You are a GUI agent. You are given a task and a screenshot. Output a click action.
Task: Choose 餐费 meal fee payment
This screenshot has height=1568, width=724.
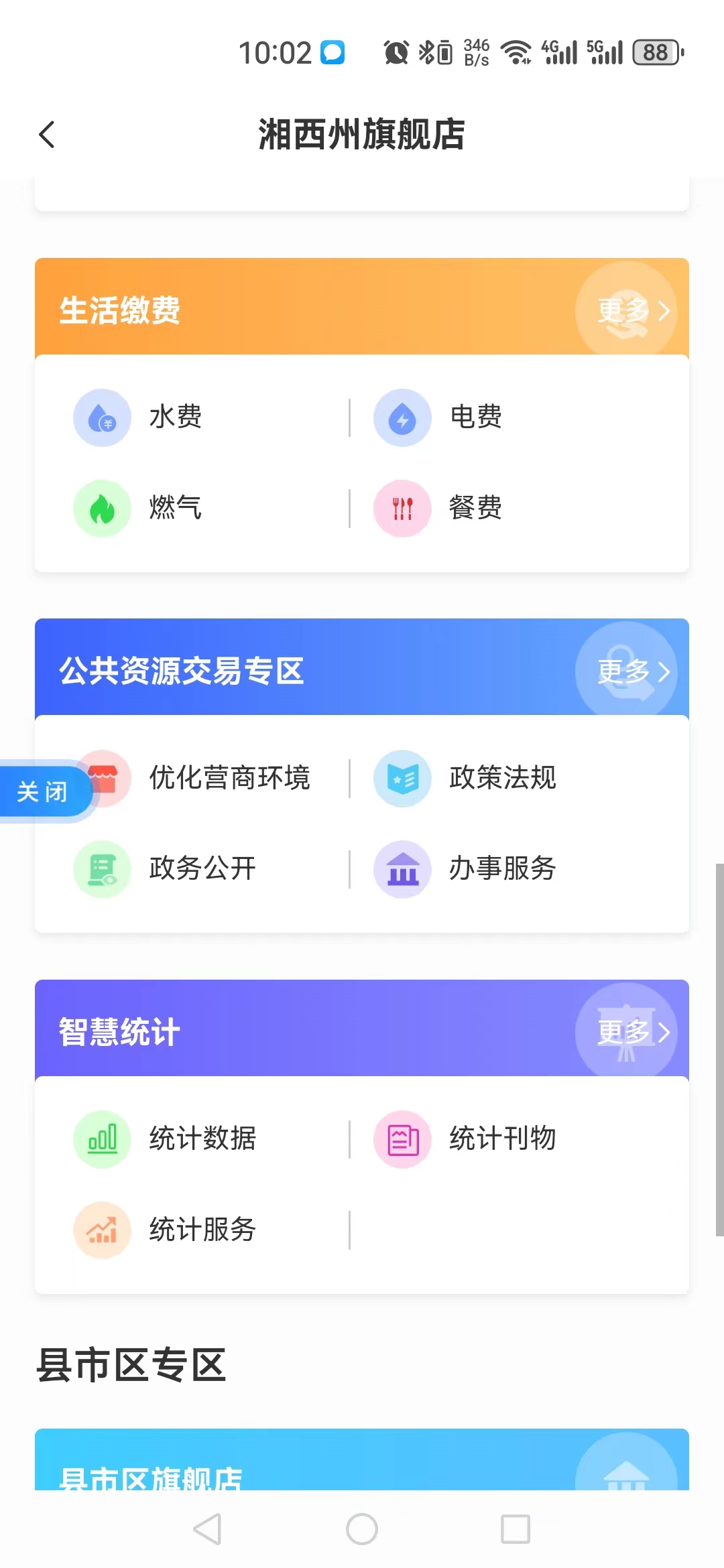coord(476,507)
